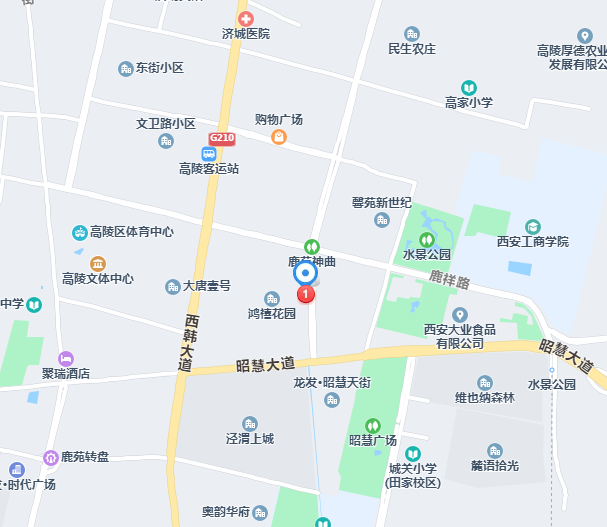
Task: Select the 高家小学 school marker
Action: [468, 87]
